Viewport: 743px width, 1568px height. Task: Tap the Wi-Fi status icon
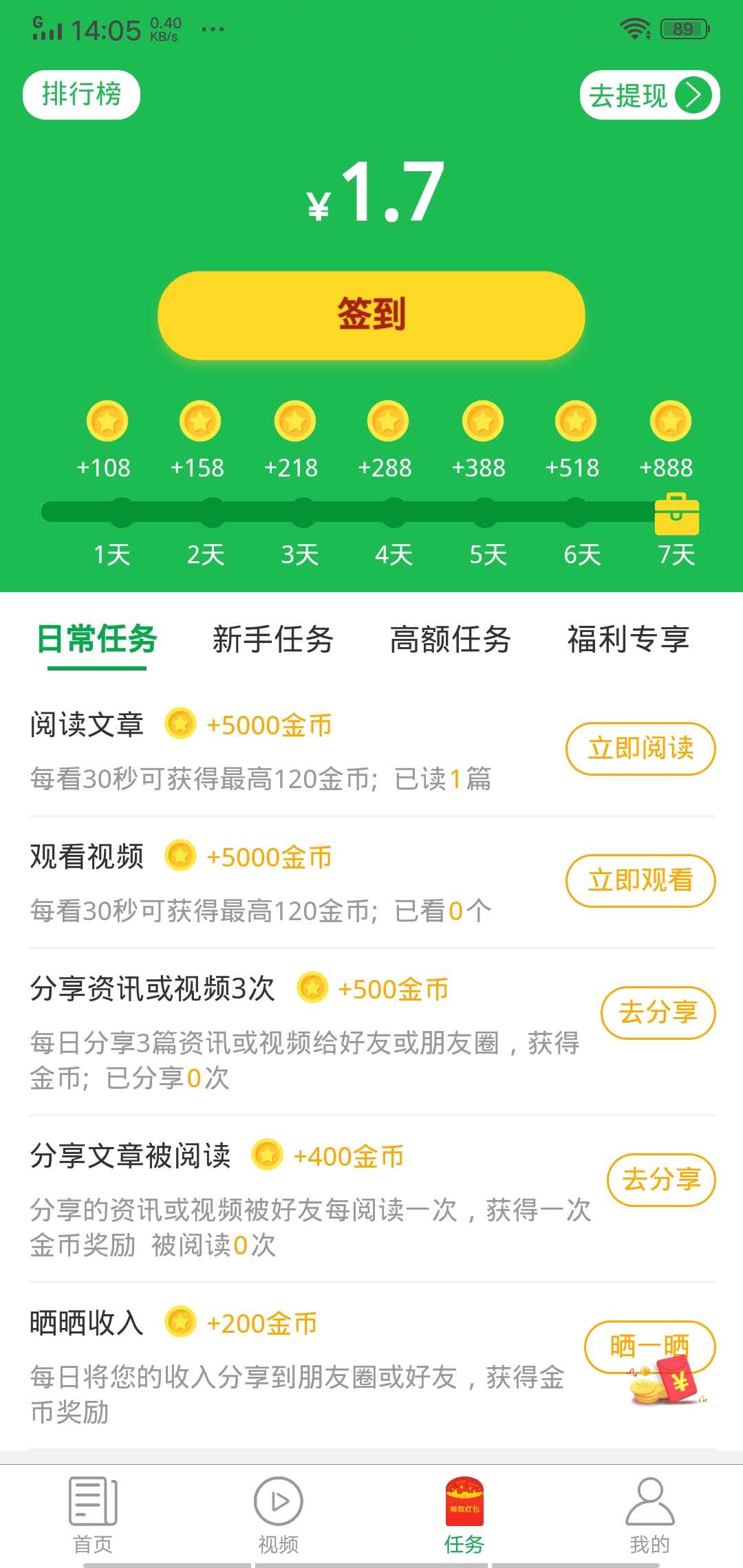point(634,28)
